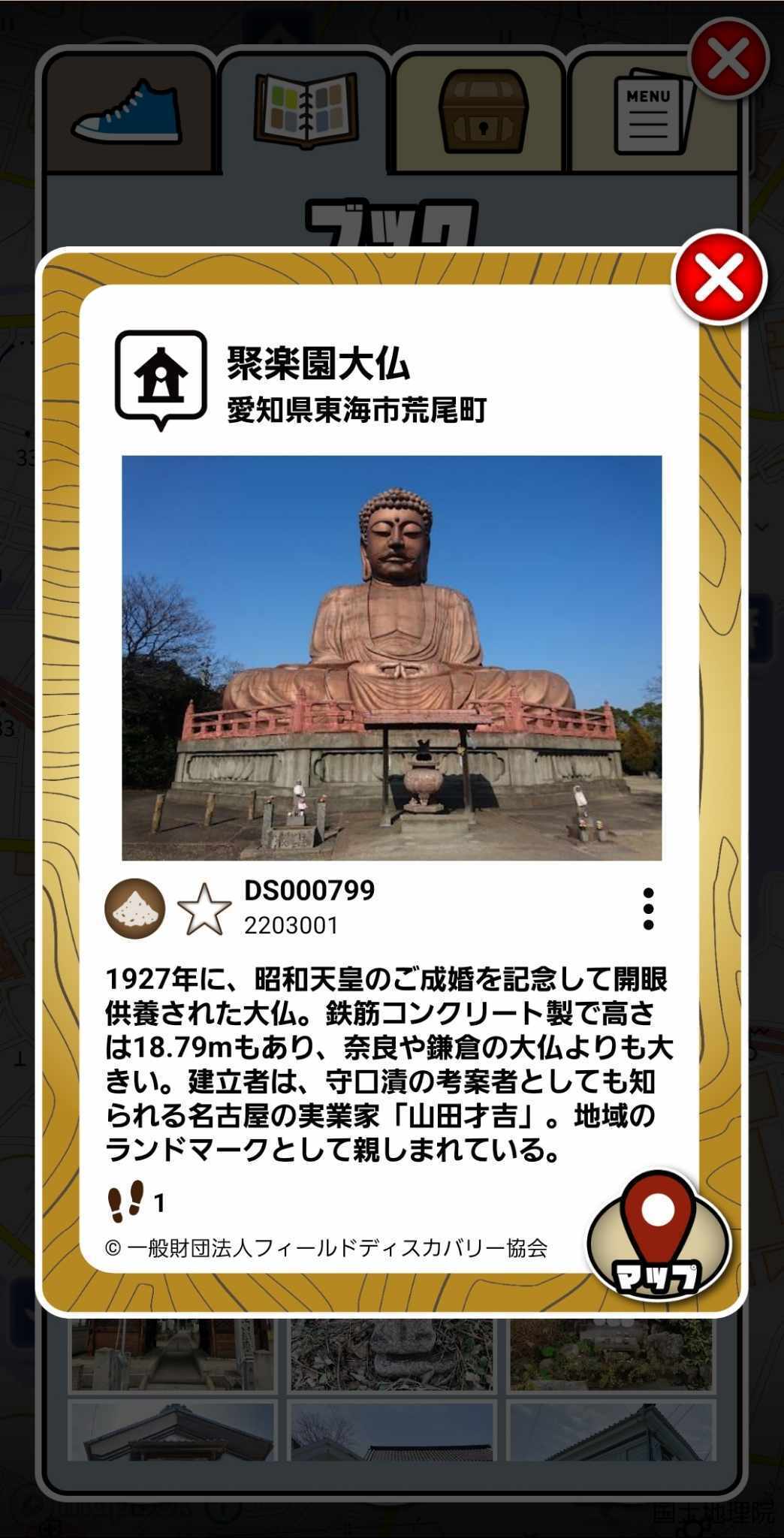Tap the Daibutsu photo
The height and width of the screenshot is (1538, 784).
391,657
